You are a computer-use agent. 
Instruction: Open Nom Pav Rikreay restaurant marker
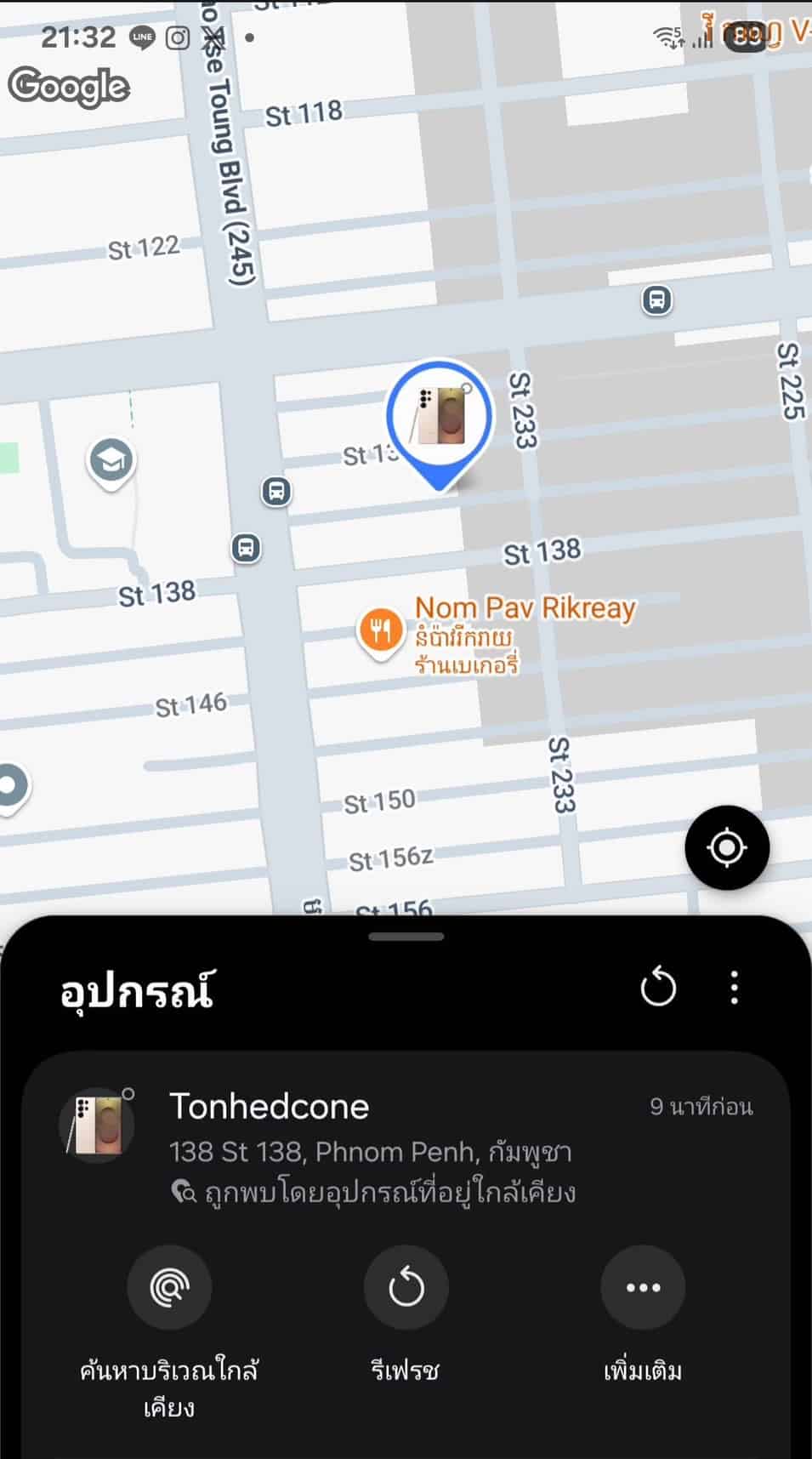coord(380,630)
